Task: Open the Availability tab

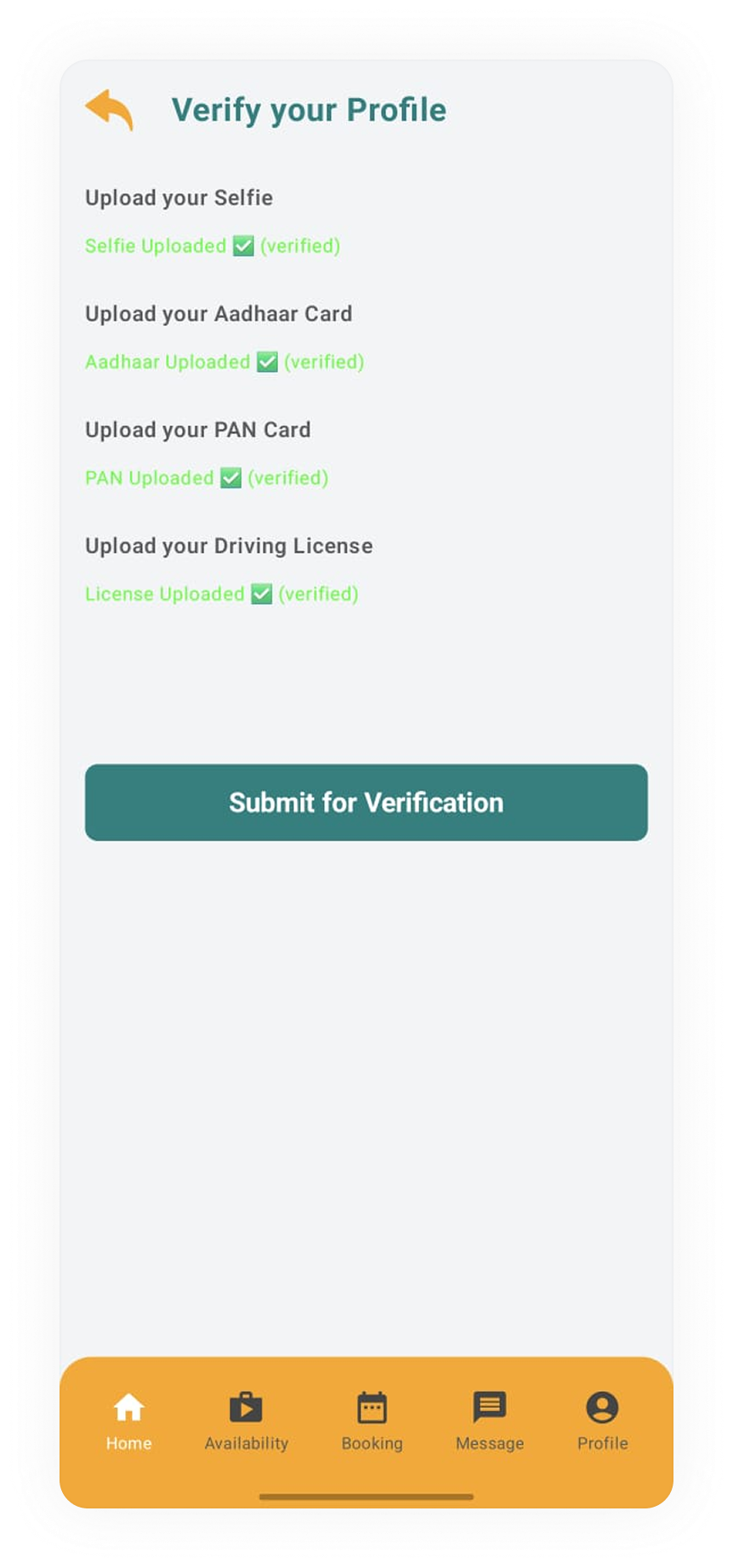Action: point(246,1422)
